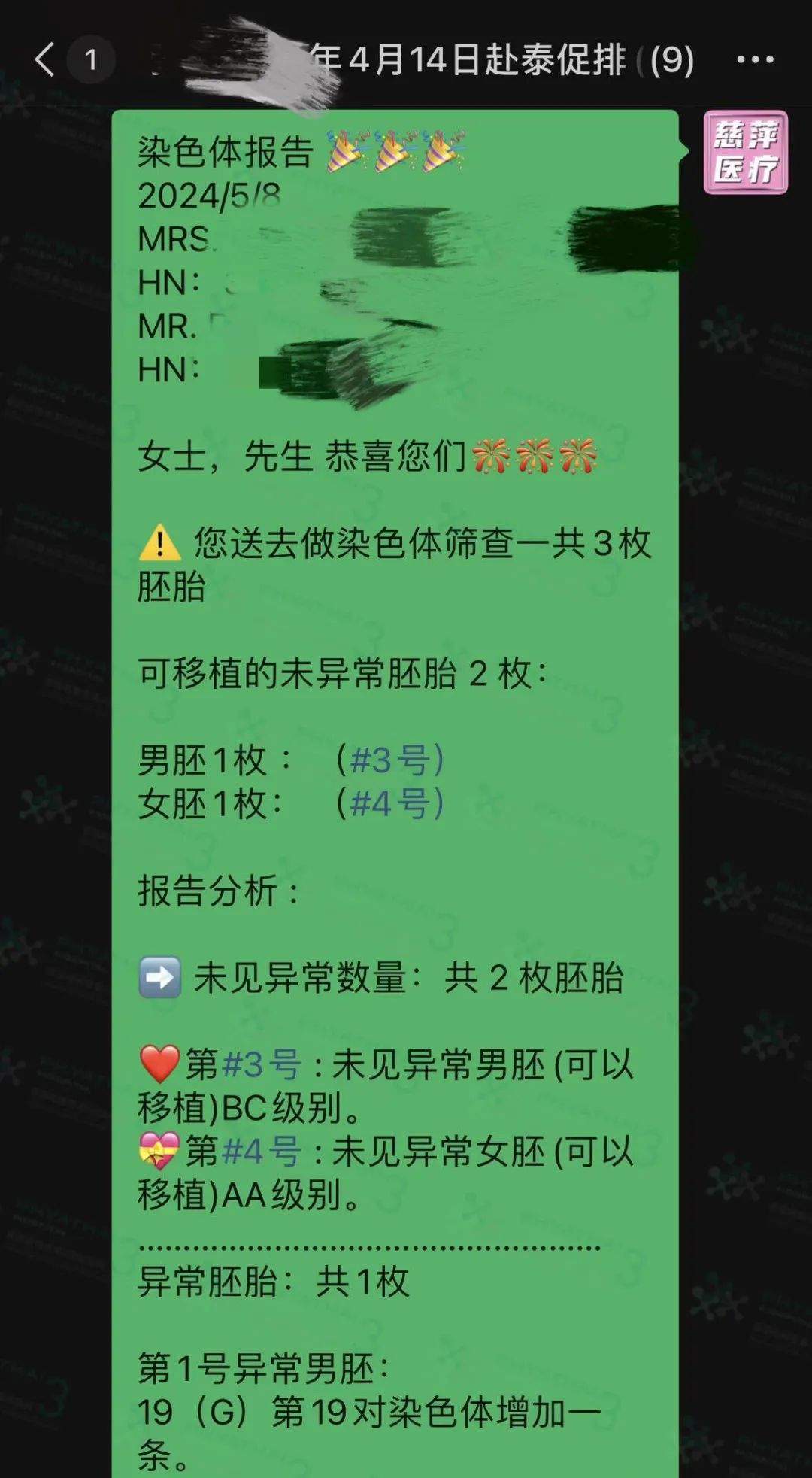Tap the #4号 link beside 女胚1枚
The image size is (812, 1478).
(389, 804)
